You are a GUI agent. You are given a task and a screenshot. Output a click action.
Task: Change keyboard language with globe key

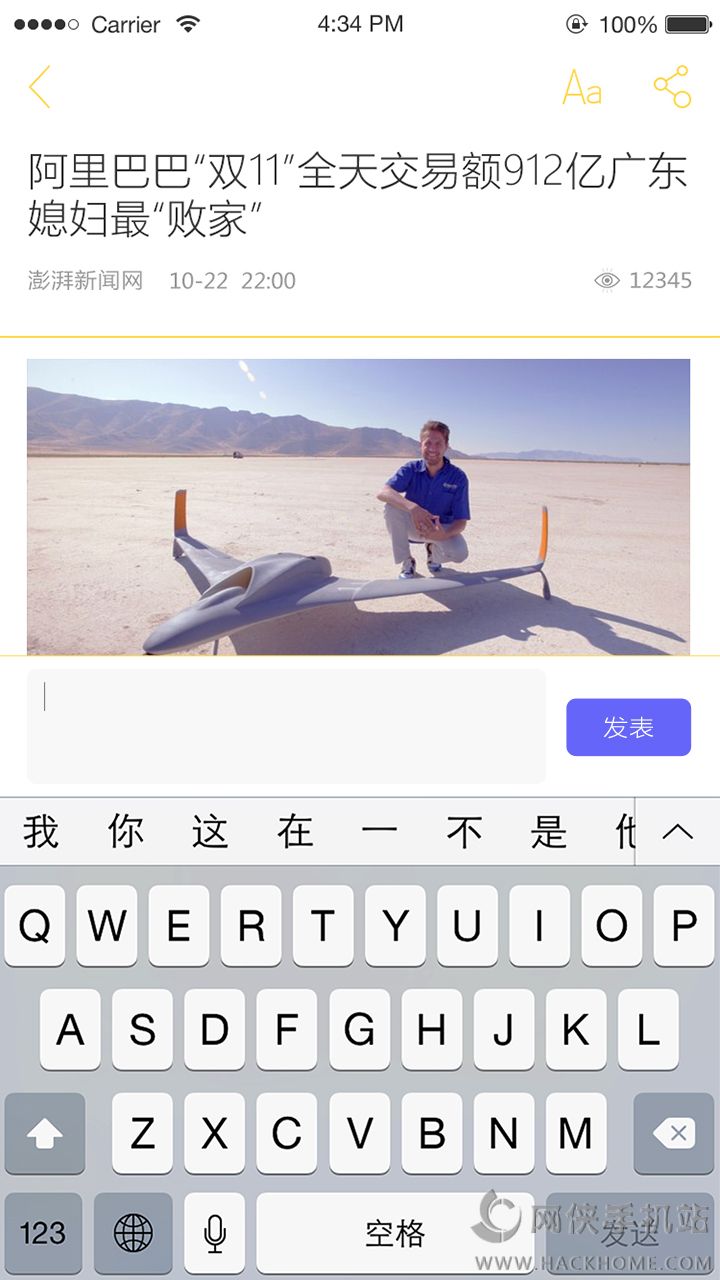click(x=133, y=1232)
